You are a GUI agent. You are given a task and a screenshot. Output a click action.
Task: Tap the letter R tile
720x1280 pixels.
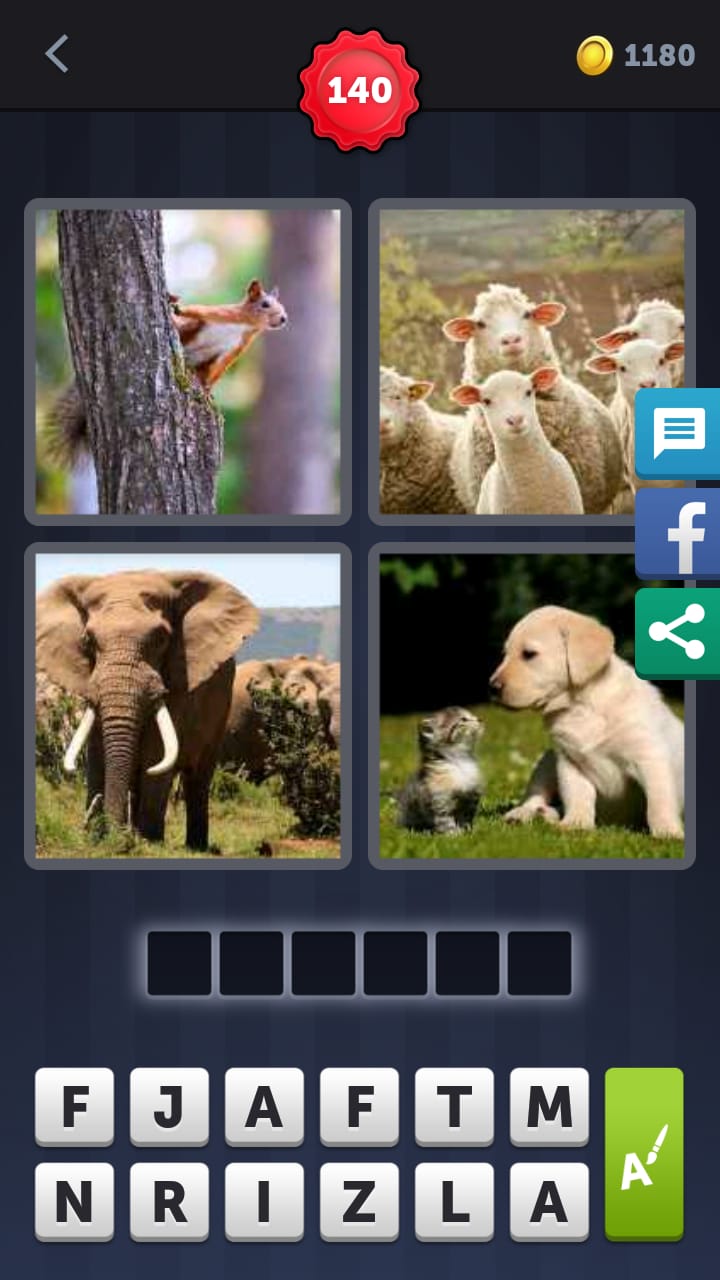point(169,1201)
